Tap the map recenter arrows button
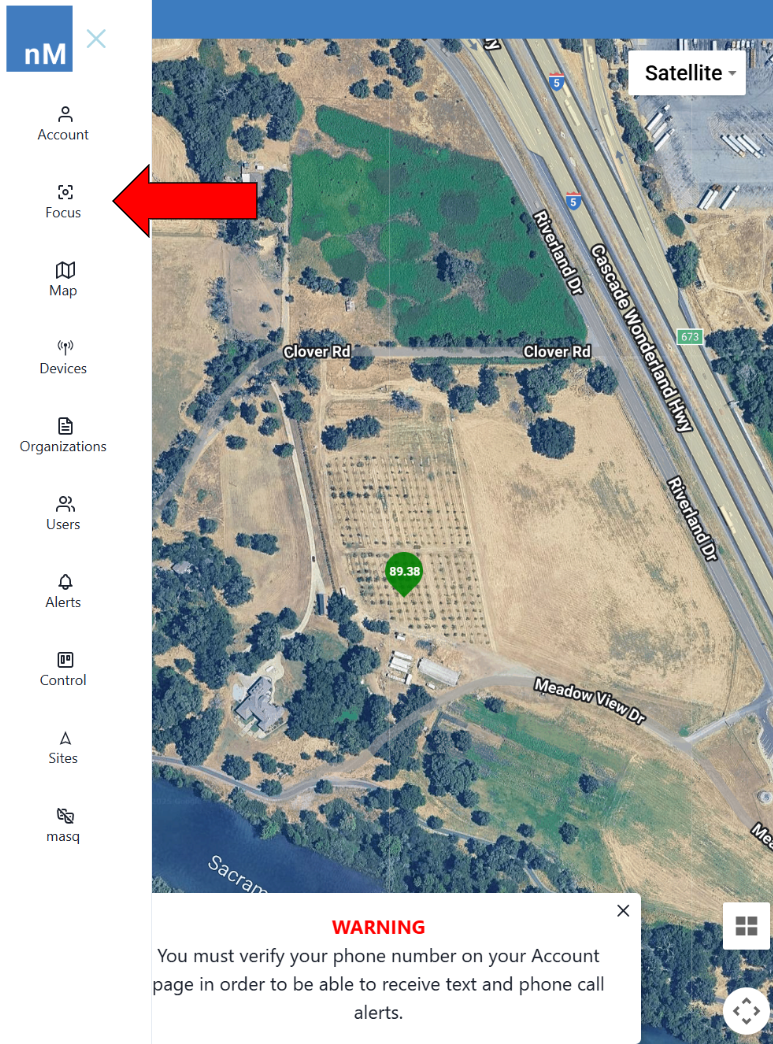 tap(746, 1011)
